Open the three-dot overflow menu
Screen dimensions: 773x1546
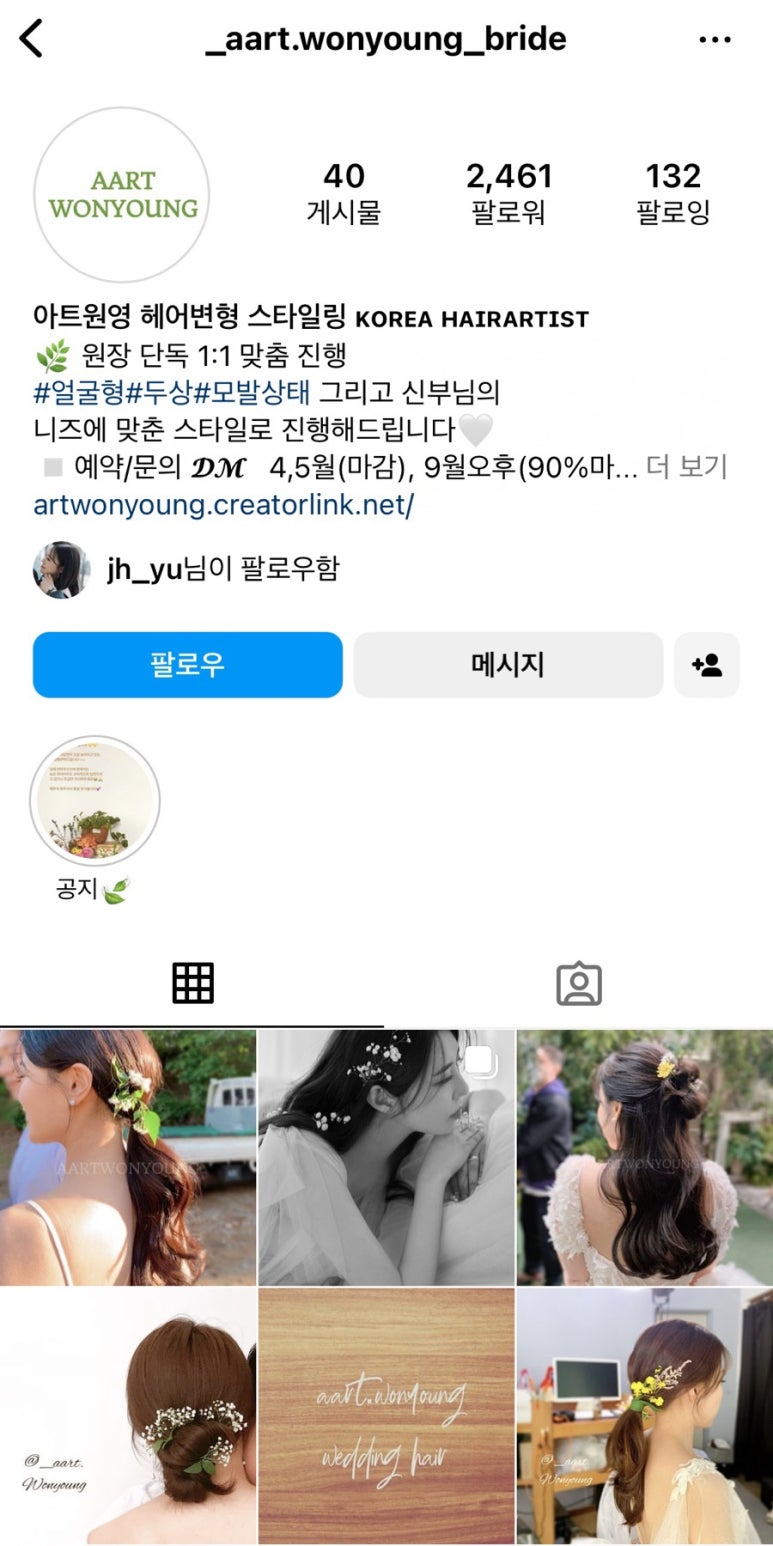coord(714,40)
